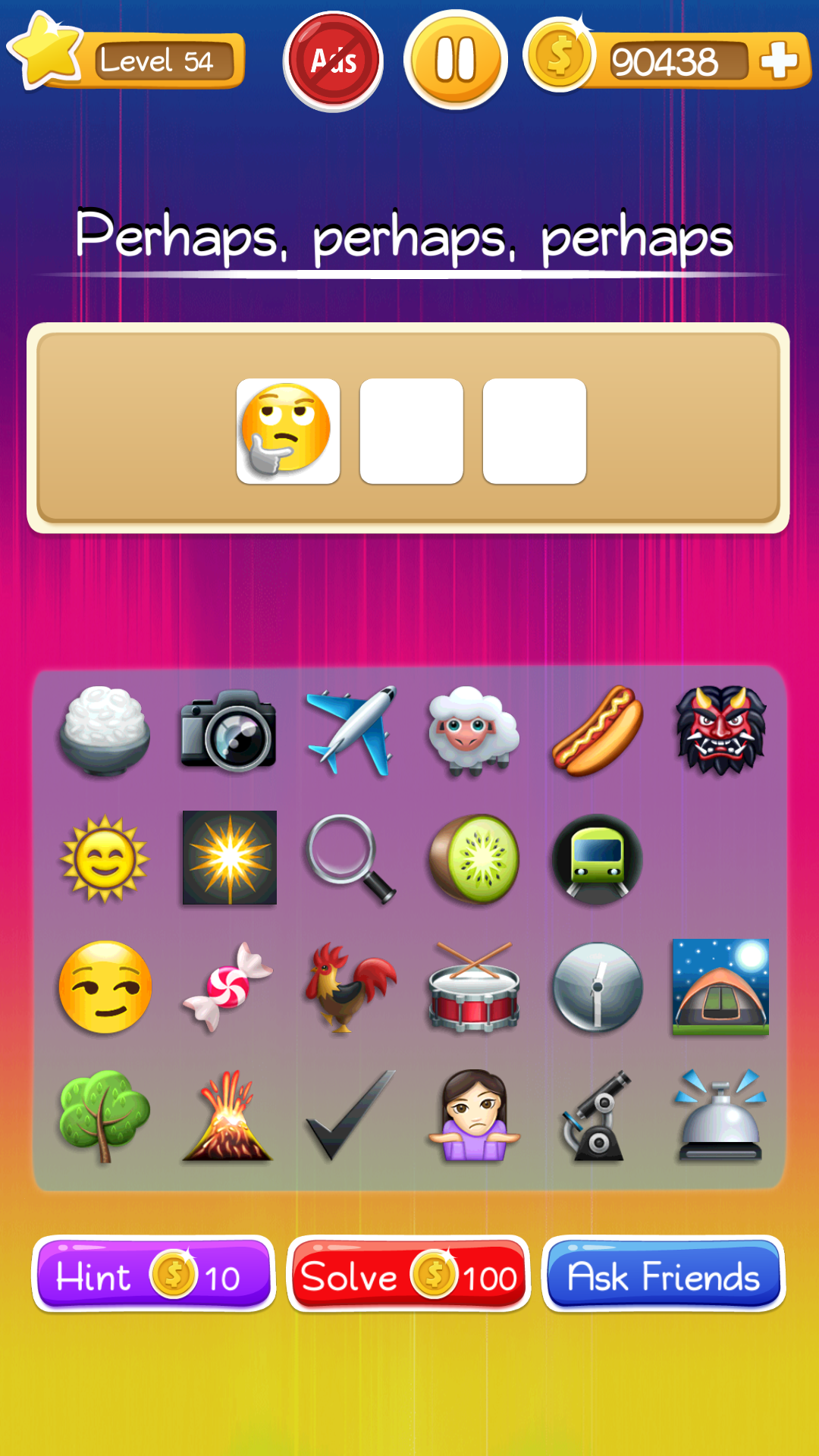The width and height of the screenshot is (819, 1456).
Task: Tap the drum emoji
Action: click(x=475, y=987)
